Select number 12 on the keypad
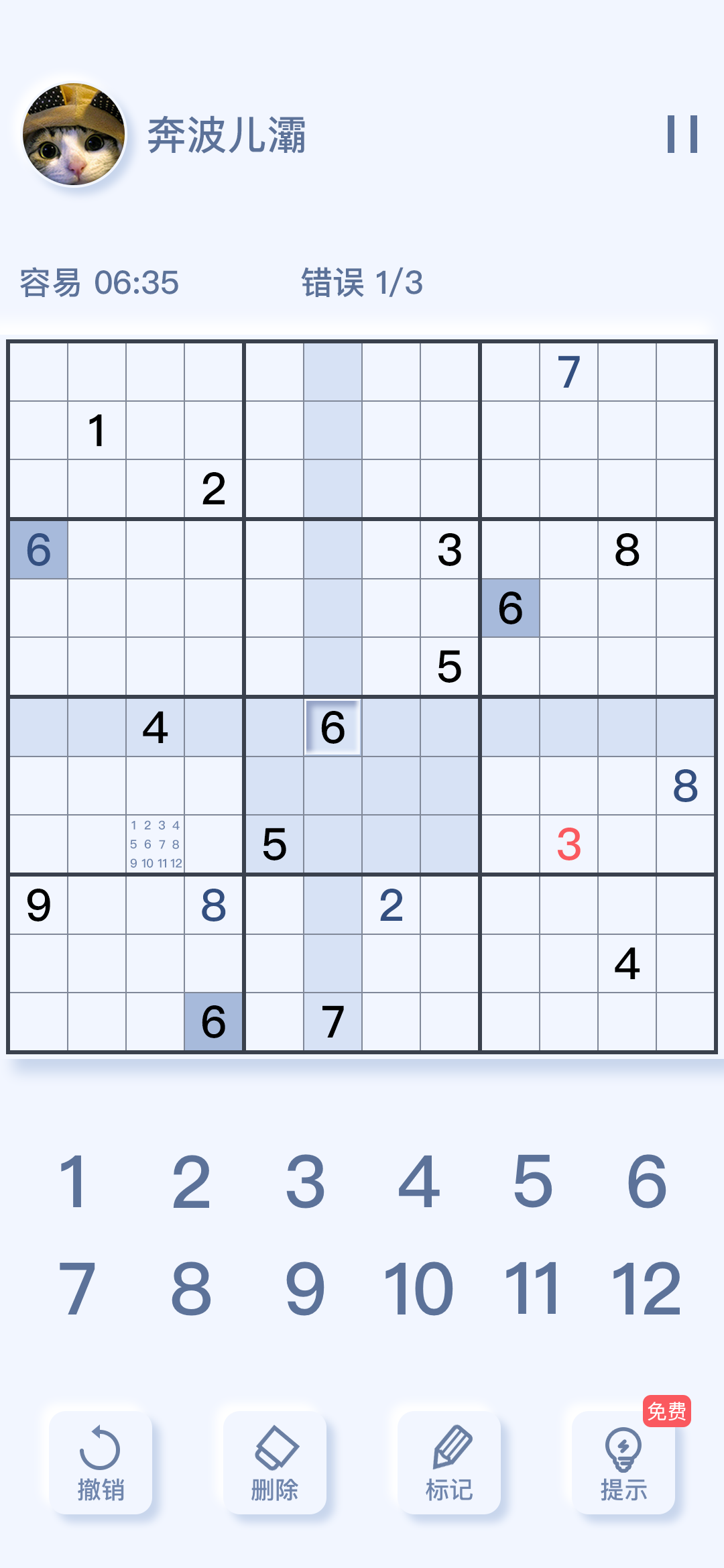This screenshot has width=724, height=1568. [x=646, y=1288]
